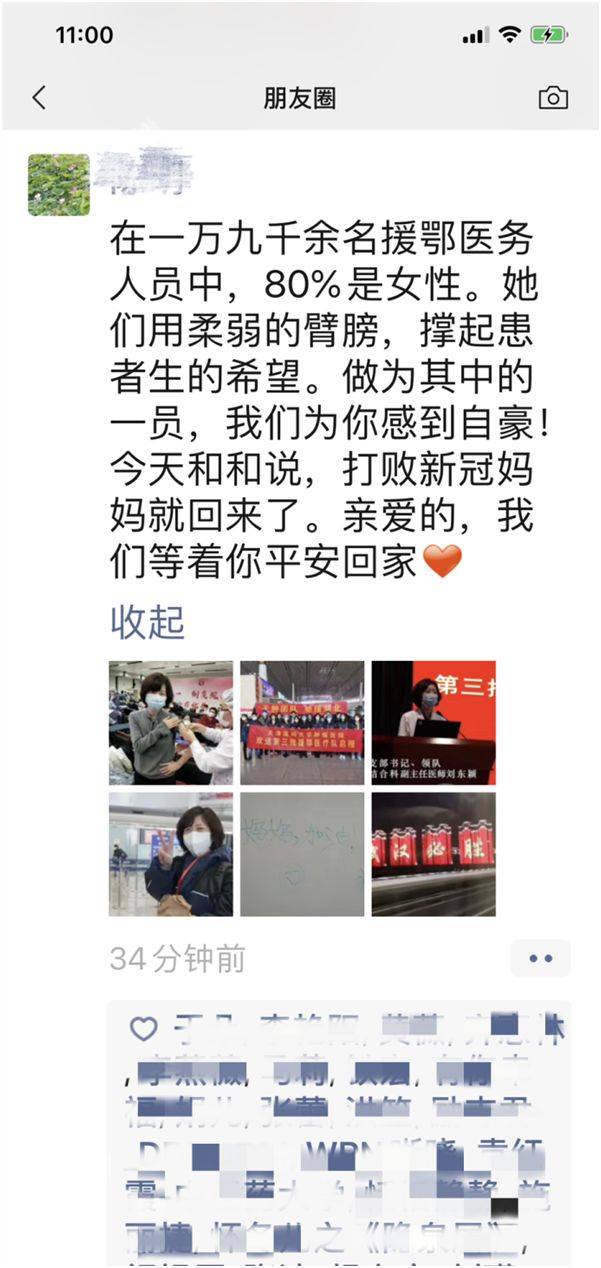Open the camera to post a moment
Screen dimensions: 601x1268
coord(553,97)
